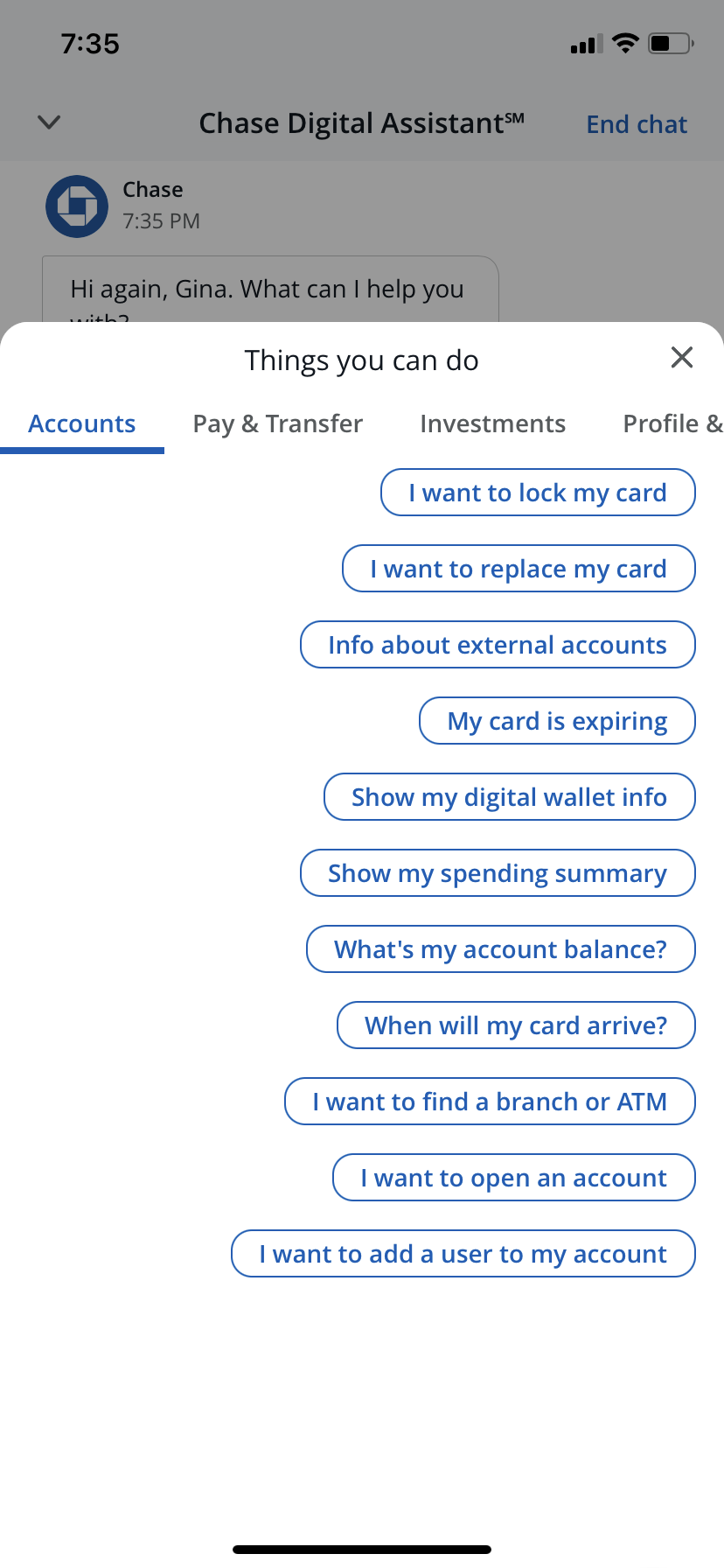Switch to the Pay & Transfer tab

click(x=277, y=423)
